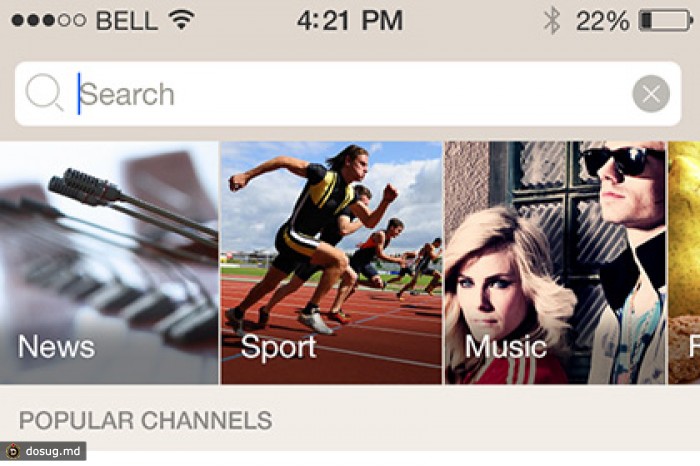Open the Music category tile

pyautogui.click(x=555, y=263)
